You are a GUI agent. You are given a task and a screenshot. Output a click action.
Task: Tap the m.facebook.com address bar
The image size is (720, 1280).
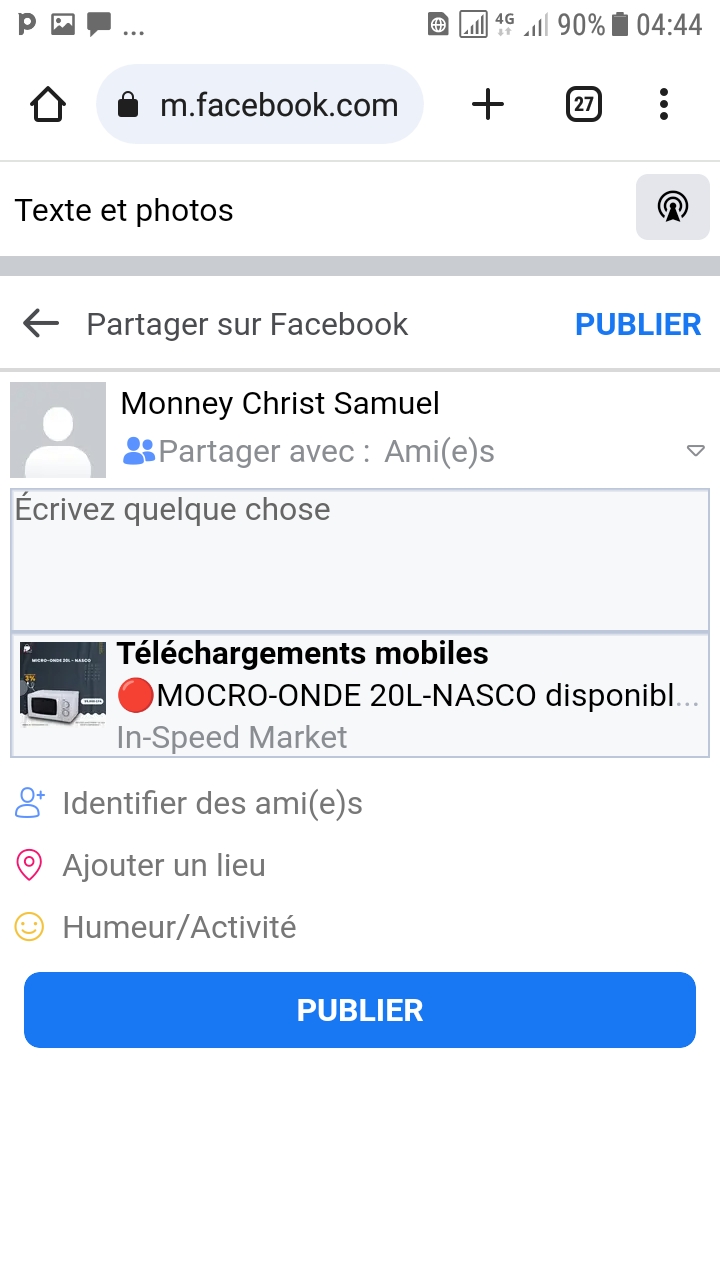click(260, 104)
